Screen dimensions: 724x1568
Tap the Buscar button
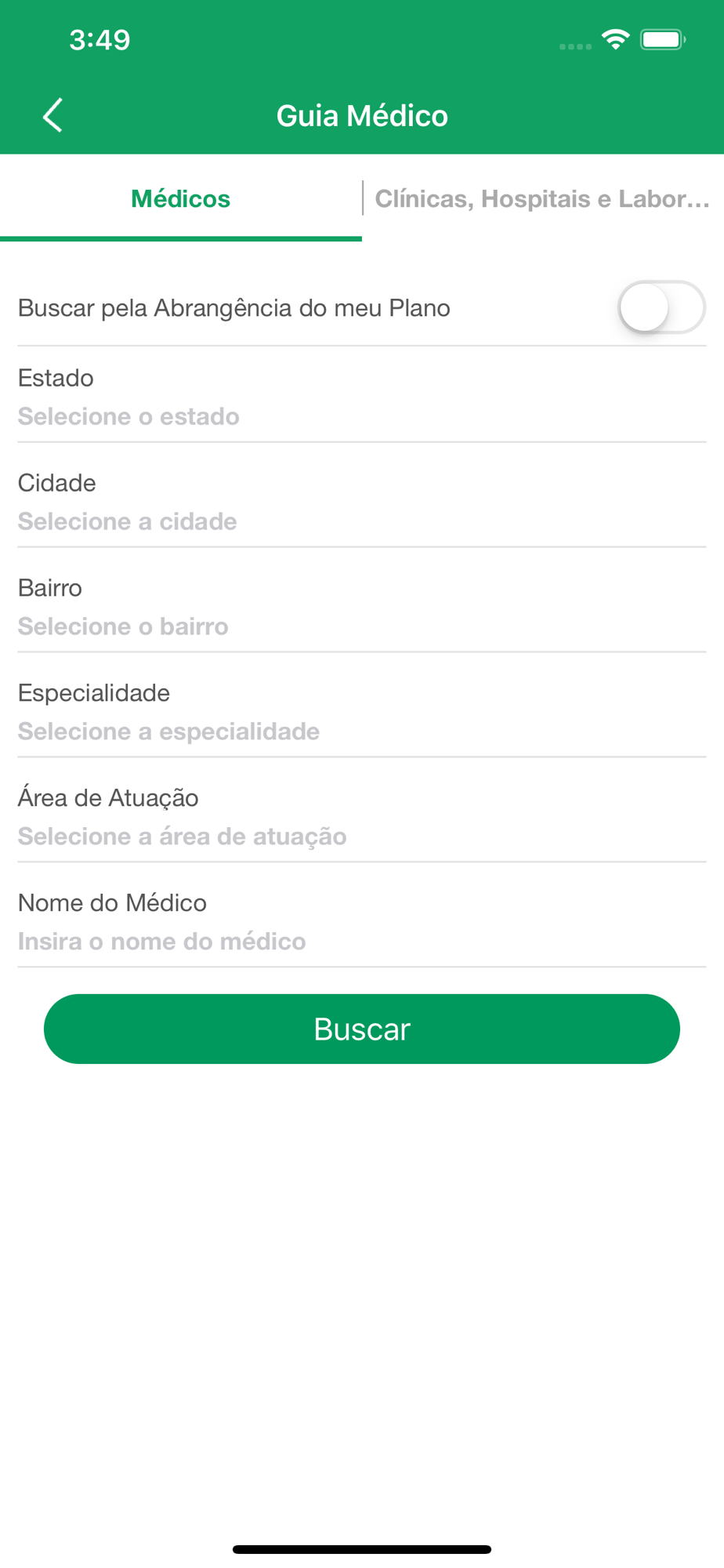pos(362,1029)
